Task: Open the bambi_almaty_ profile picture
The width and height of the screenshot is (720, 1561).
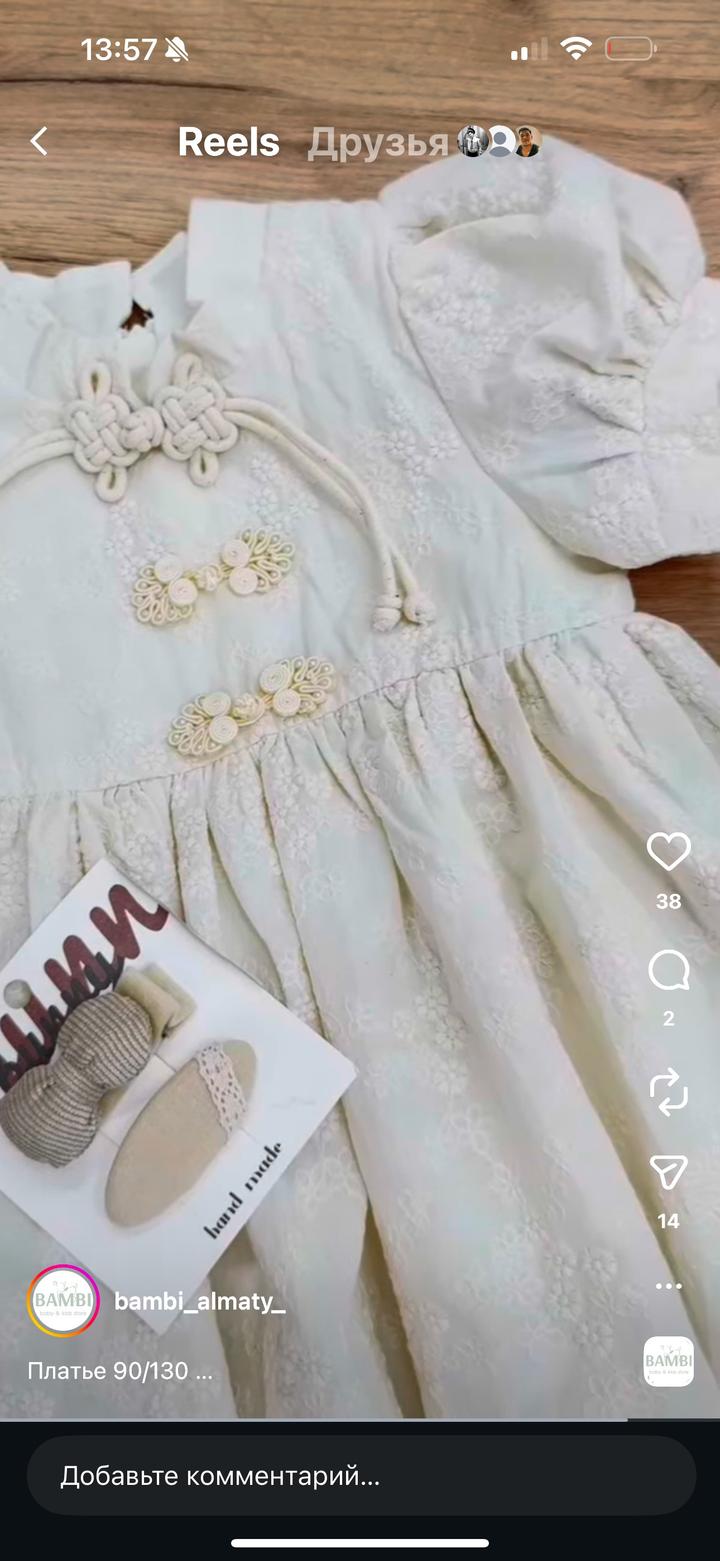Action: [63, 1301]
